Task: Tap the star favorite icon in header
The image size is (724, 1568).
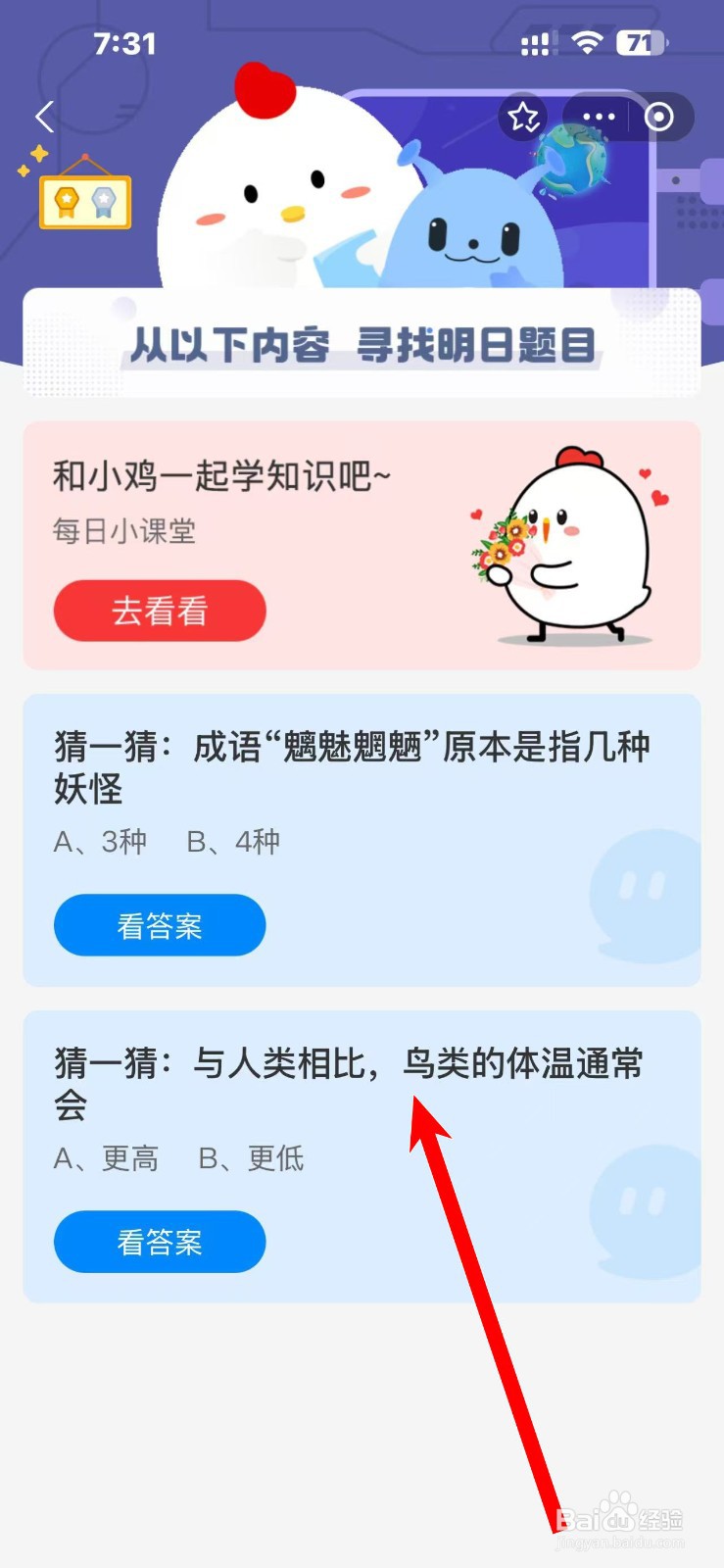Action: point(523,117)
